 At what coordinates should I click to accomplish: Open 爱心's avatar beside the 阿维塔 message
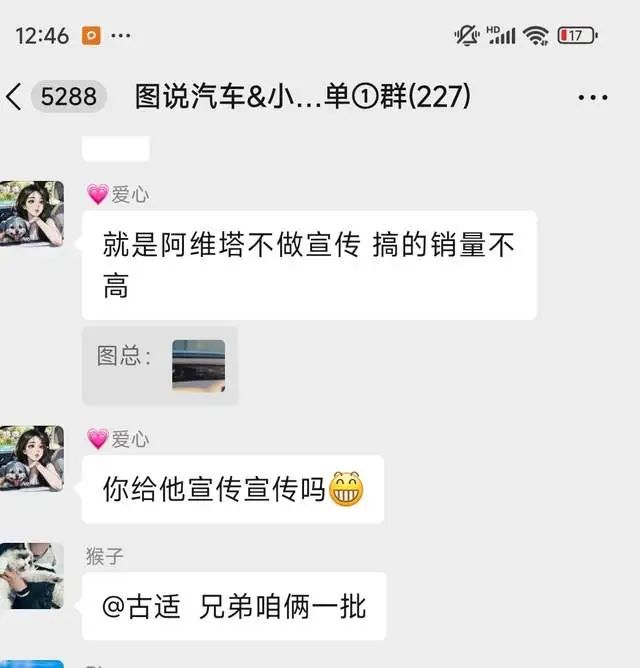pyautogui.click(x=32, y=213)
